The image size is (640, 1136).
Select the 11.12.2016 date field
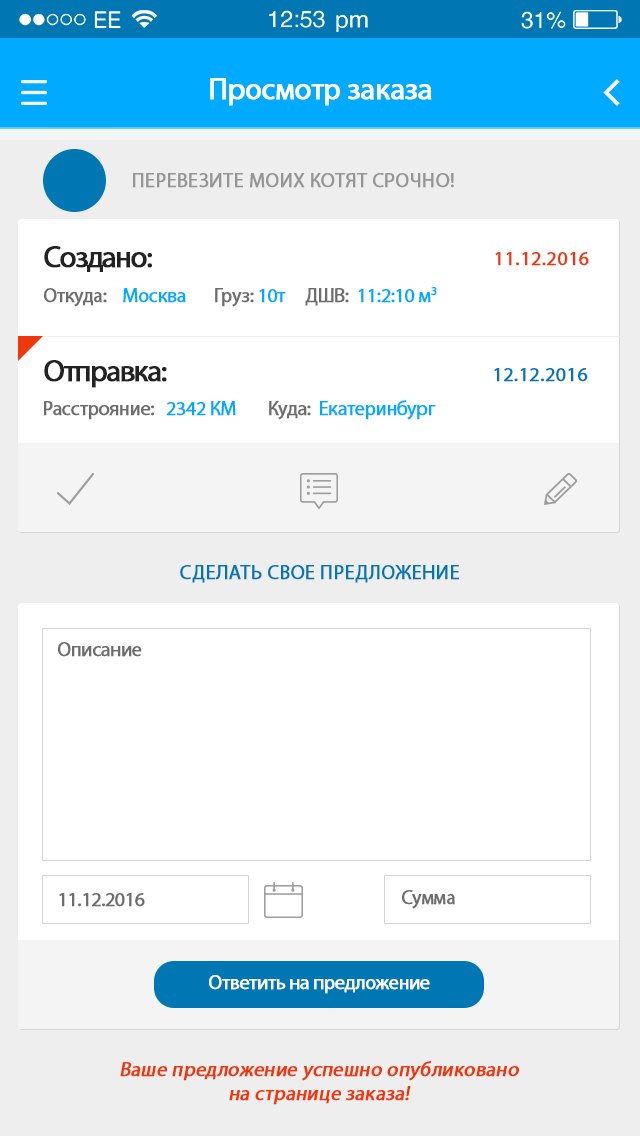tap(145, 899)
